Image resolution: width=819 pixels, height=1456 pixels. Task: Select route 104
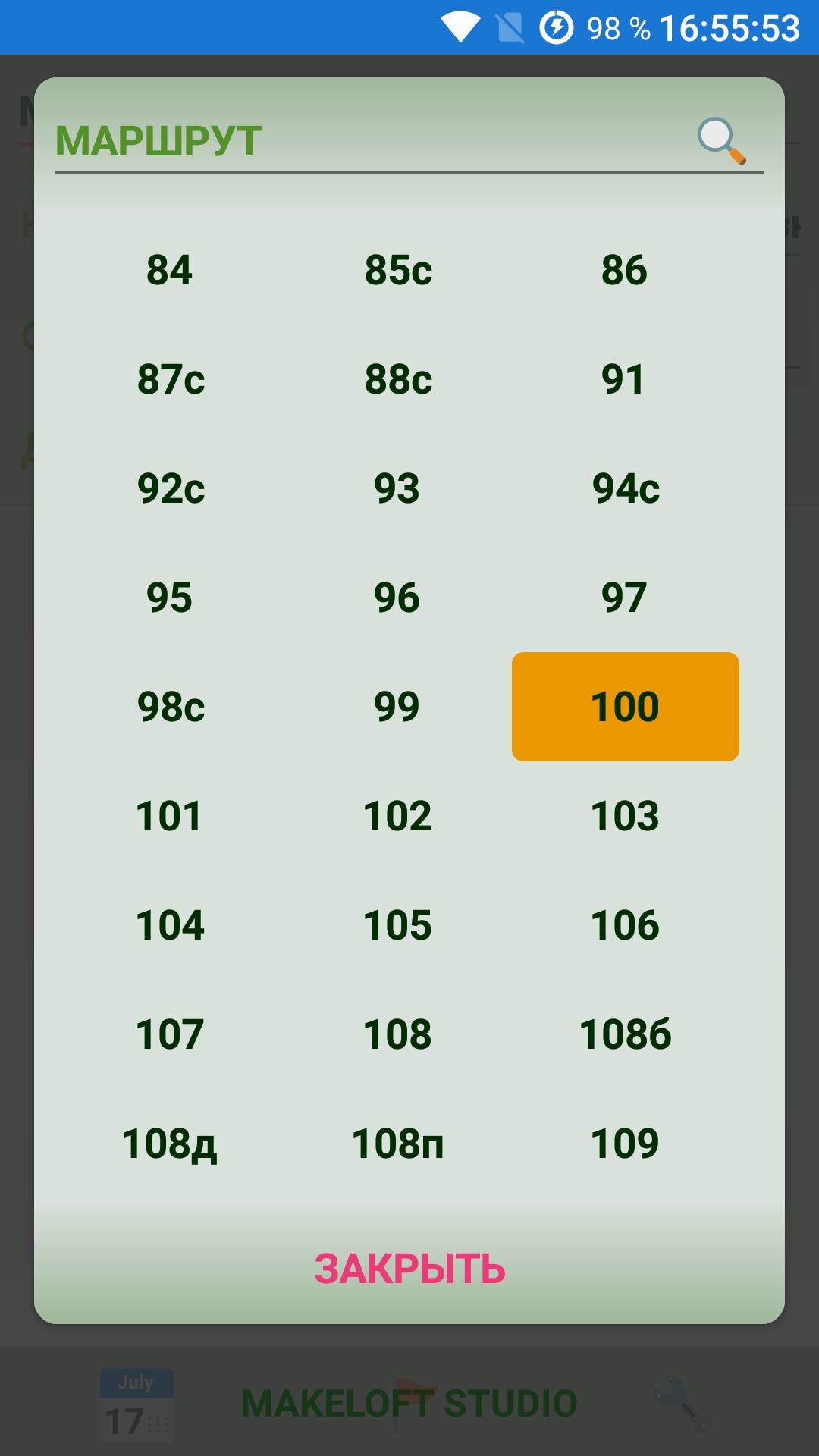(x=170, y=925)
